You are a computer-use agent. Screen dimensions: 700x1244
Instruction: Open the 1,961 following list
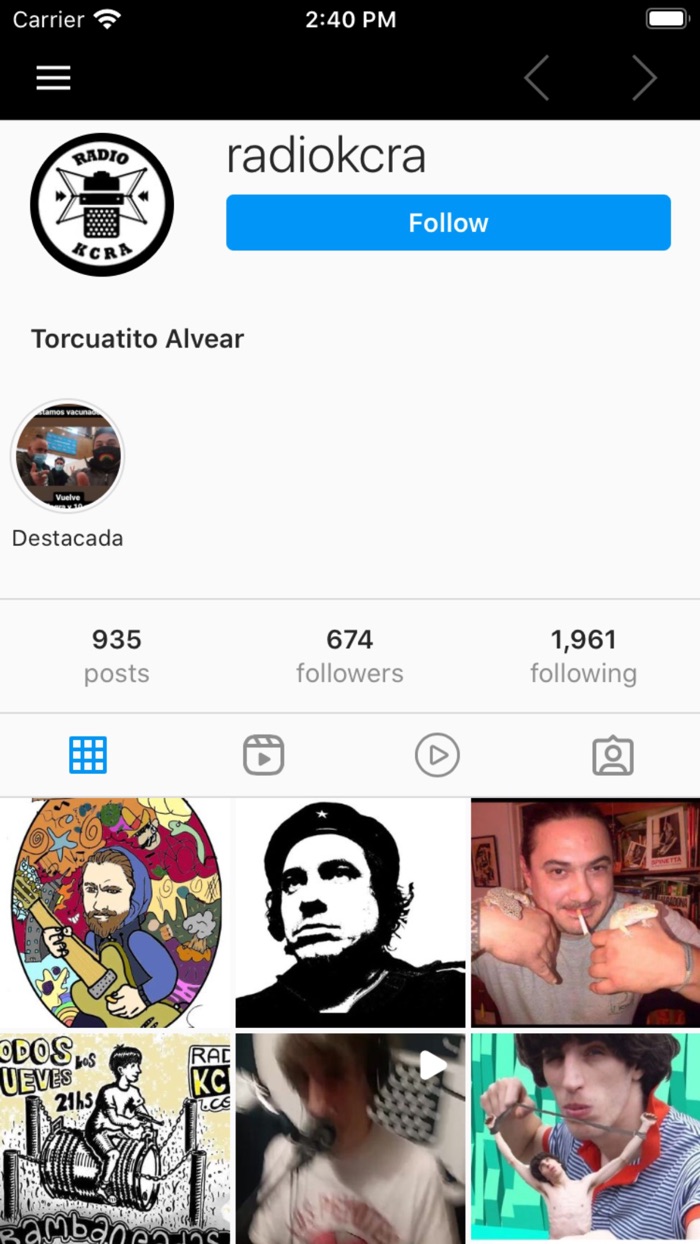(x=583, y=656)
